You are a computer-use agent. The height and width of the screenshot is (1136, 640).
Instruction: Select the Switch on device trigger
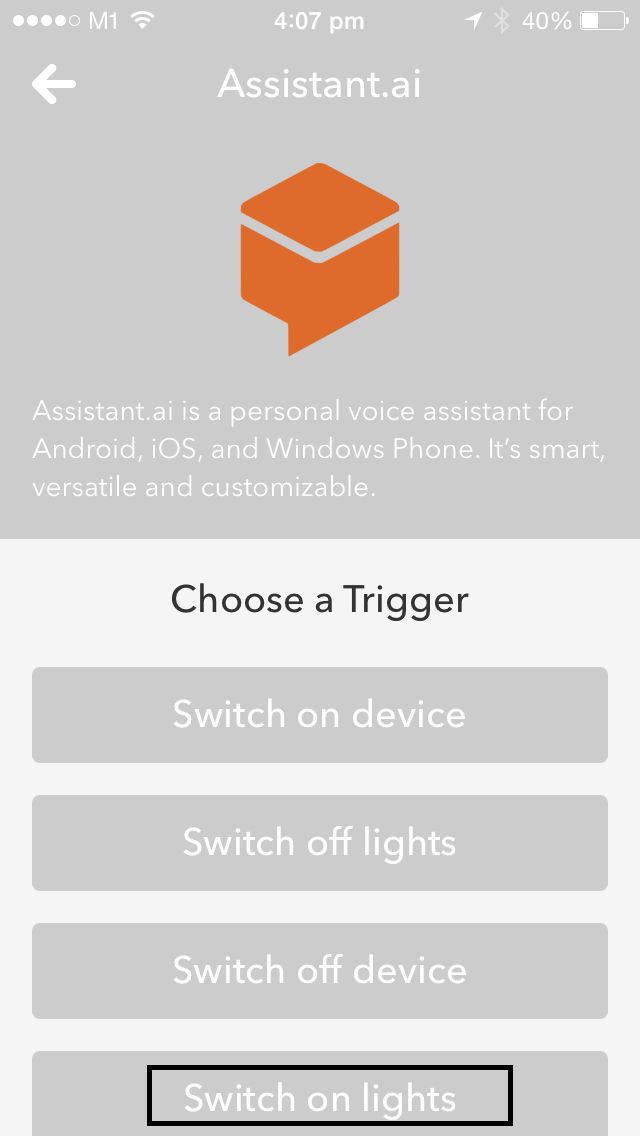[x=320, y=715]
